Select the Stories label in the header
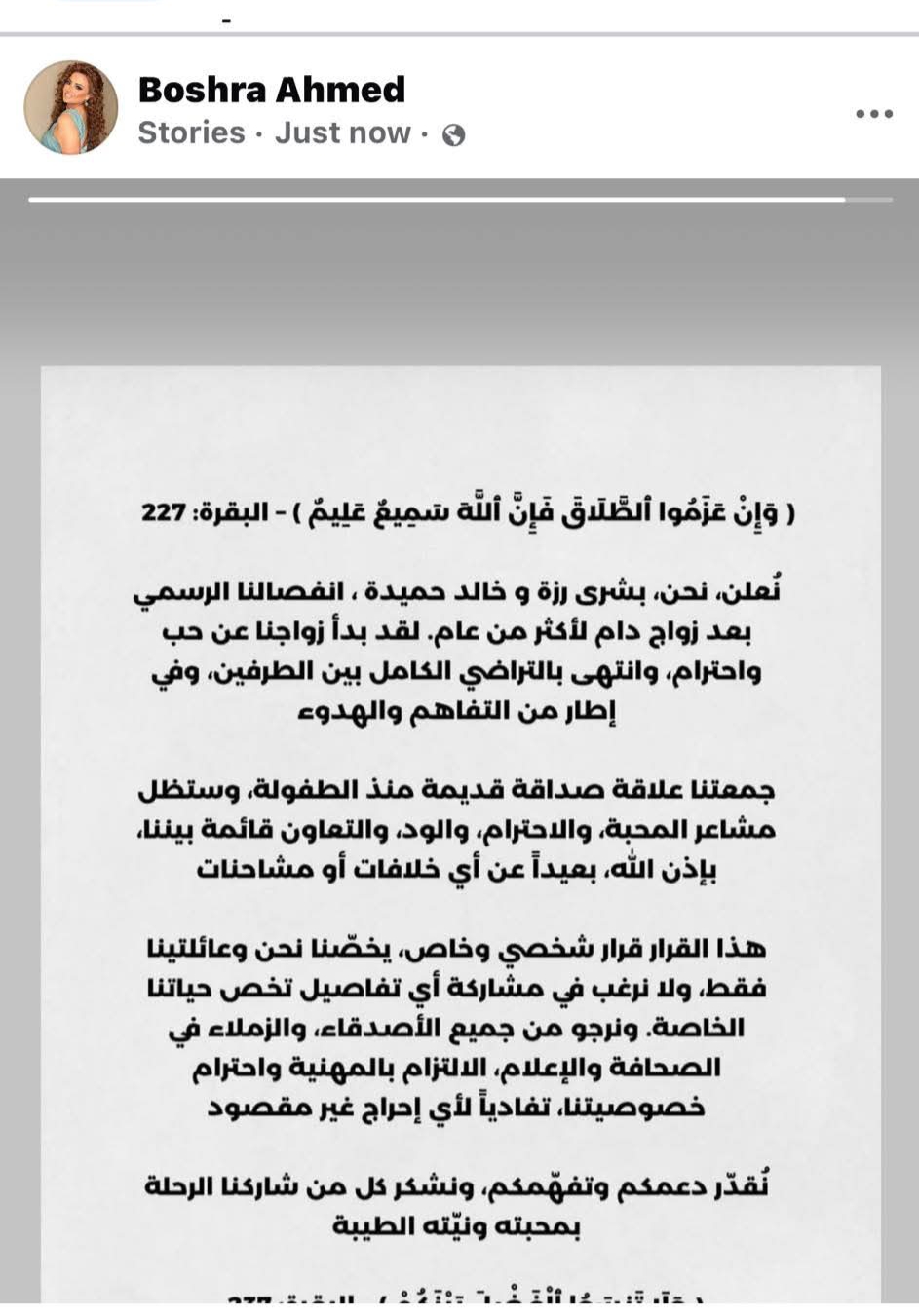This screenshot has width=919, height=1316. (191, 133)
